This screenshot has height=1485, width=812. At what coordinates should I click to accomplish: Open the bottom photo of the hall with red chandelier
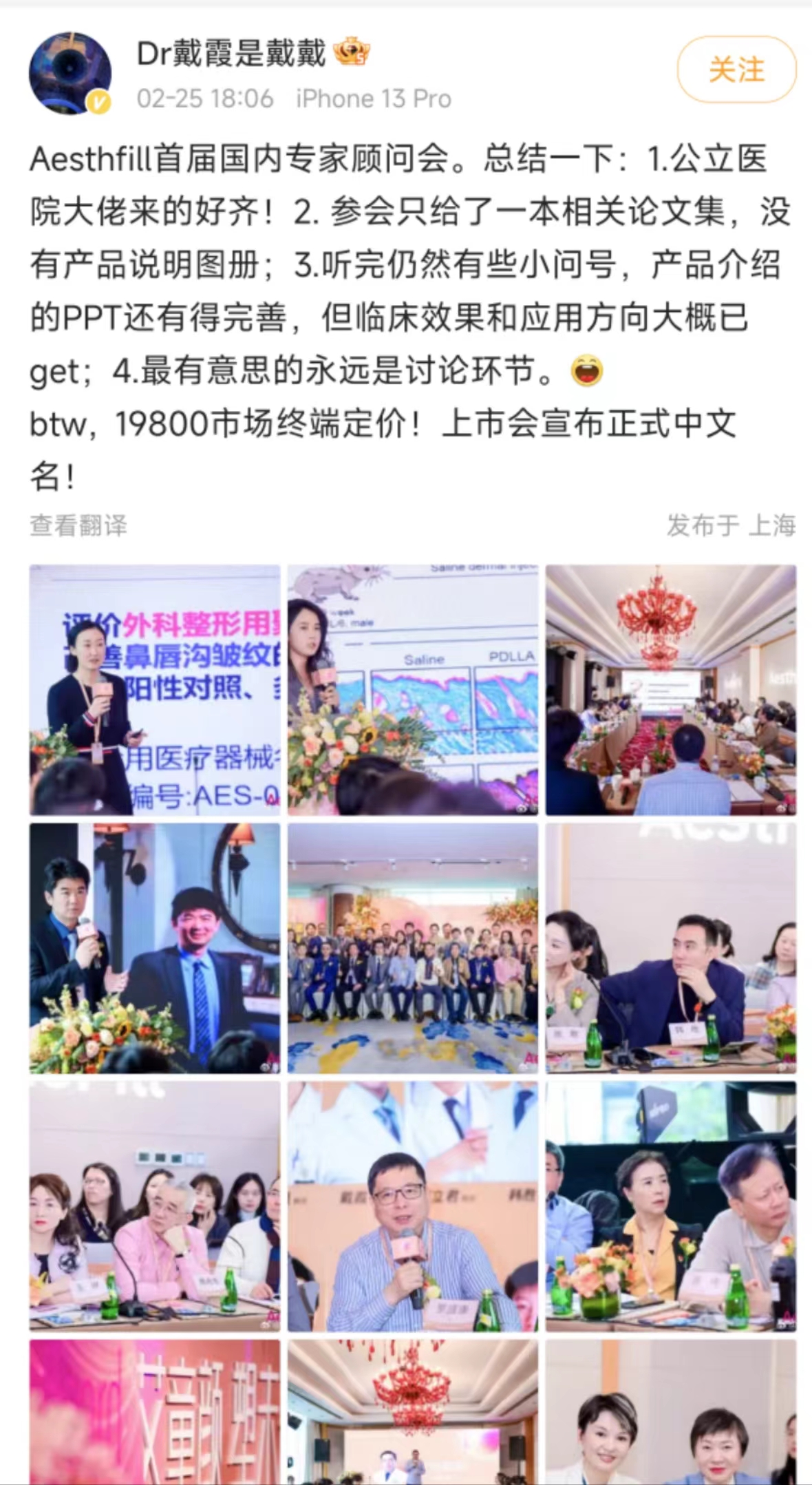pyautogui.click(x=413, y=1411)
